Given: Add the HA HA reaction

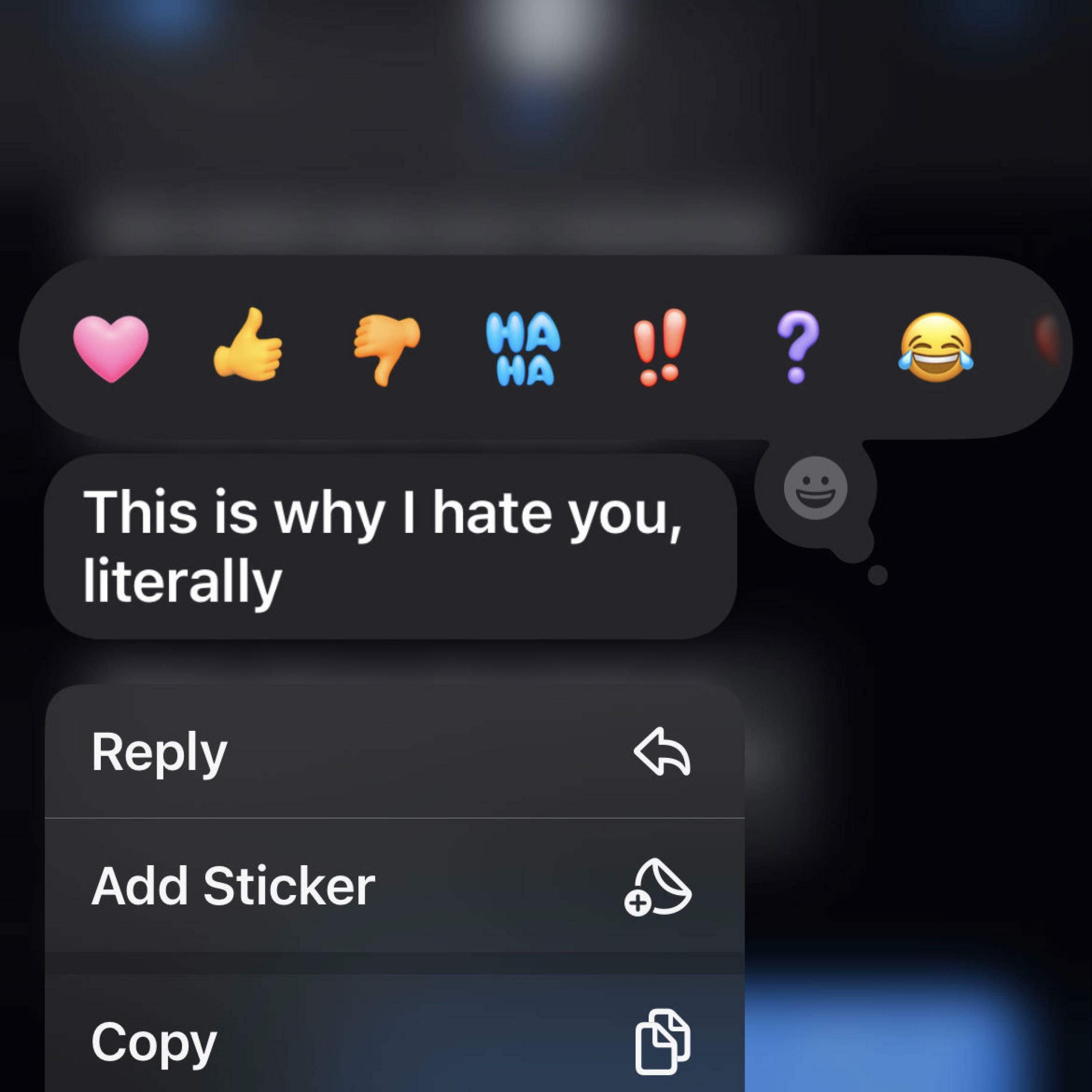Looking at the screenshot, I should [x=523, y=348].
